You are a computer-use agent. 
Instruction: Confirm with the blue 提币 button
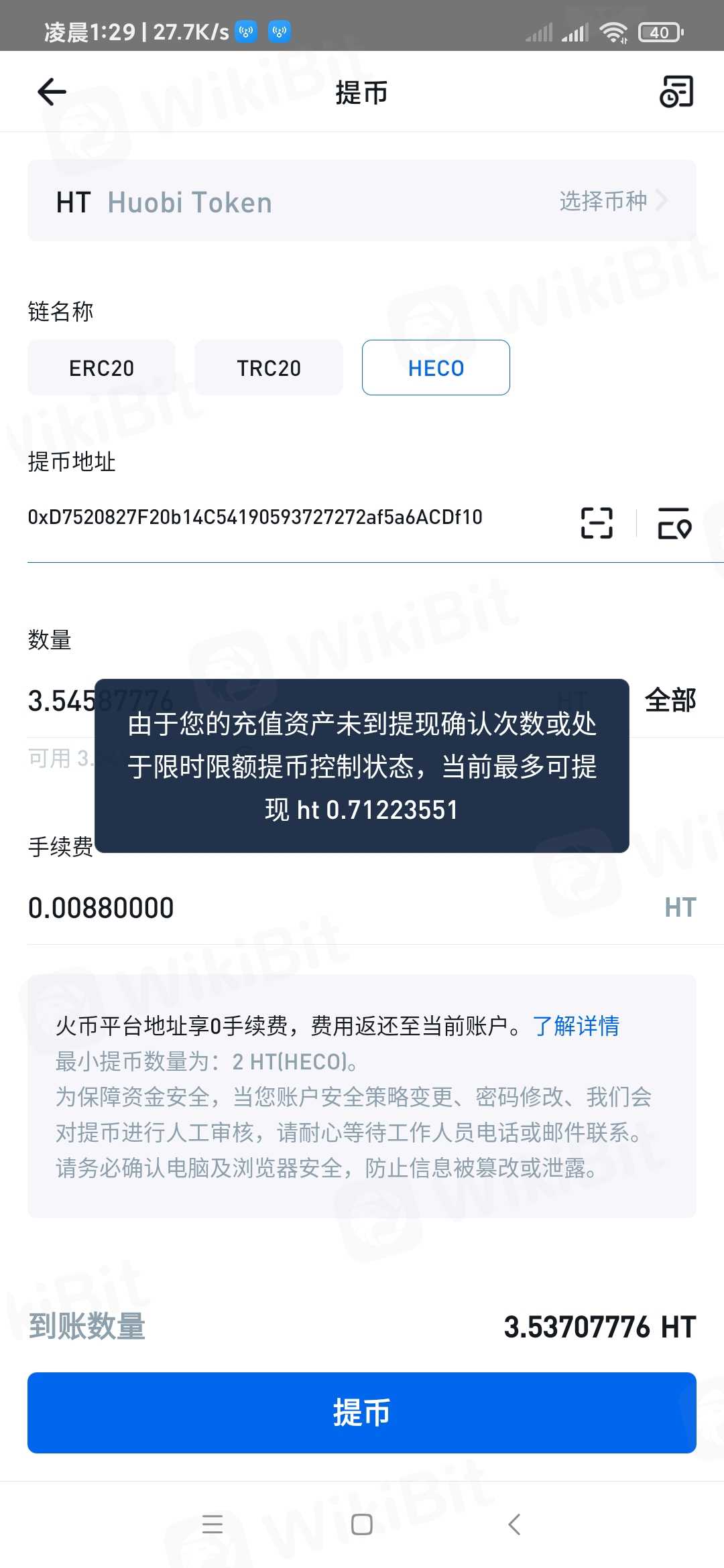362,1413
